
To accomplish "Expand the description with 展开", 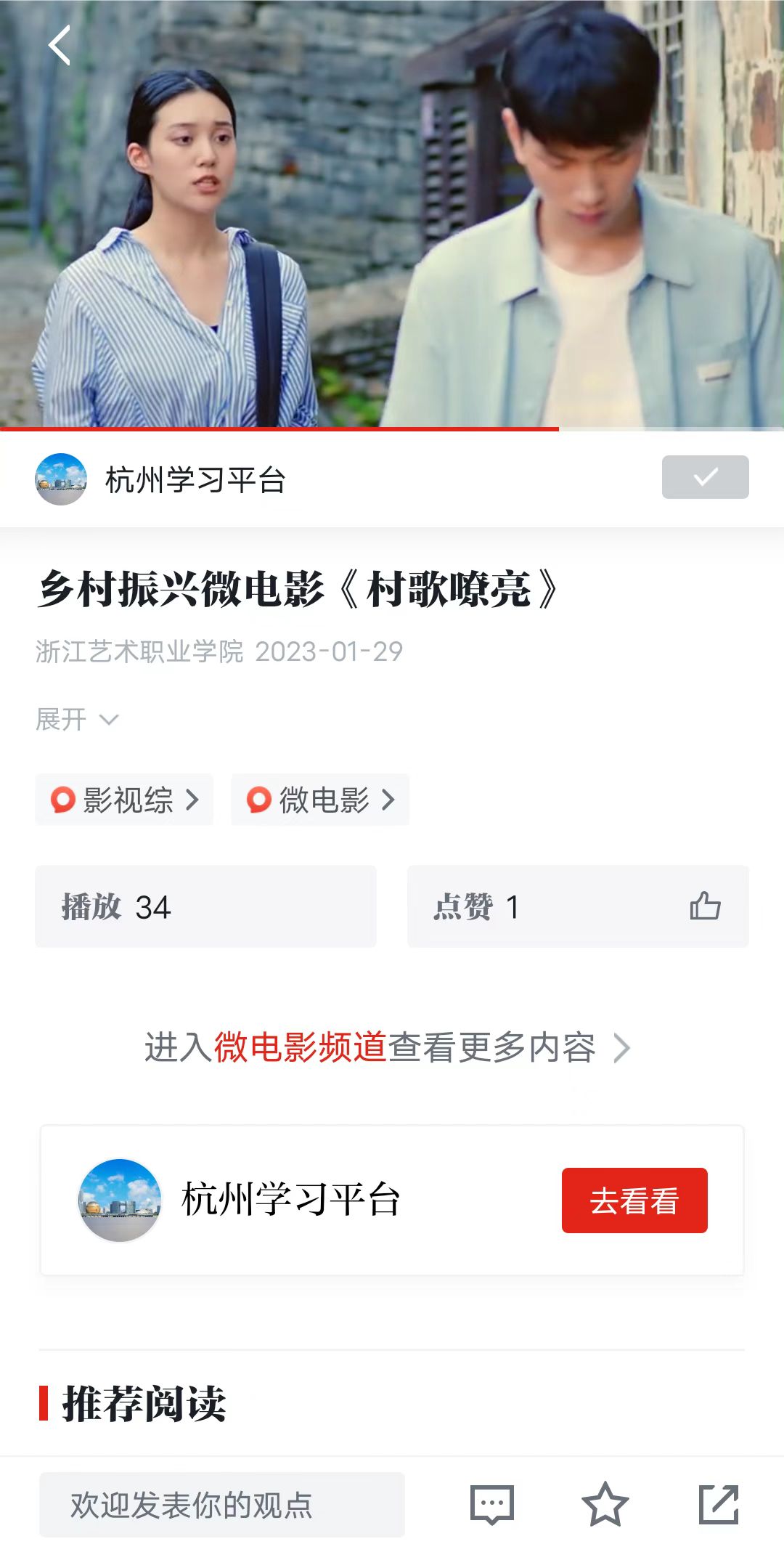I will tap(76, 720).
